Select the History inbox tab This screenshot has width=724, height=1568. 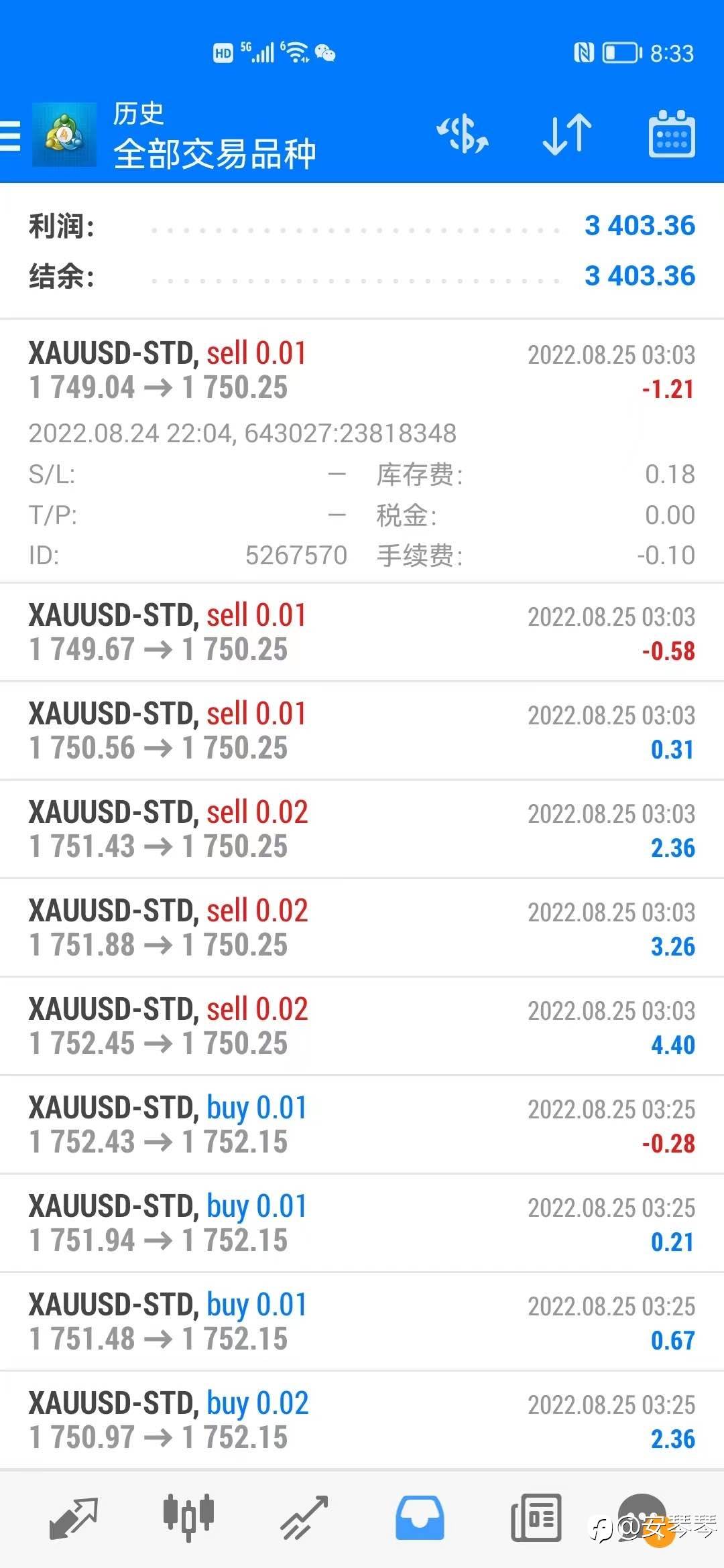[x=420, y=1518]
